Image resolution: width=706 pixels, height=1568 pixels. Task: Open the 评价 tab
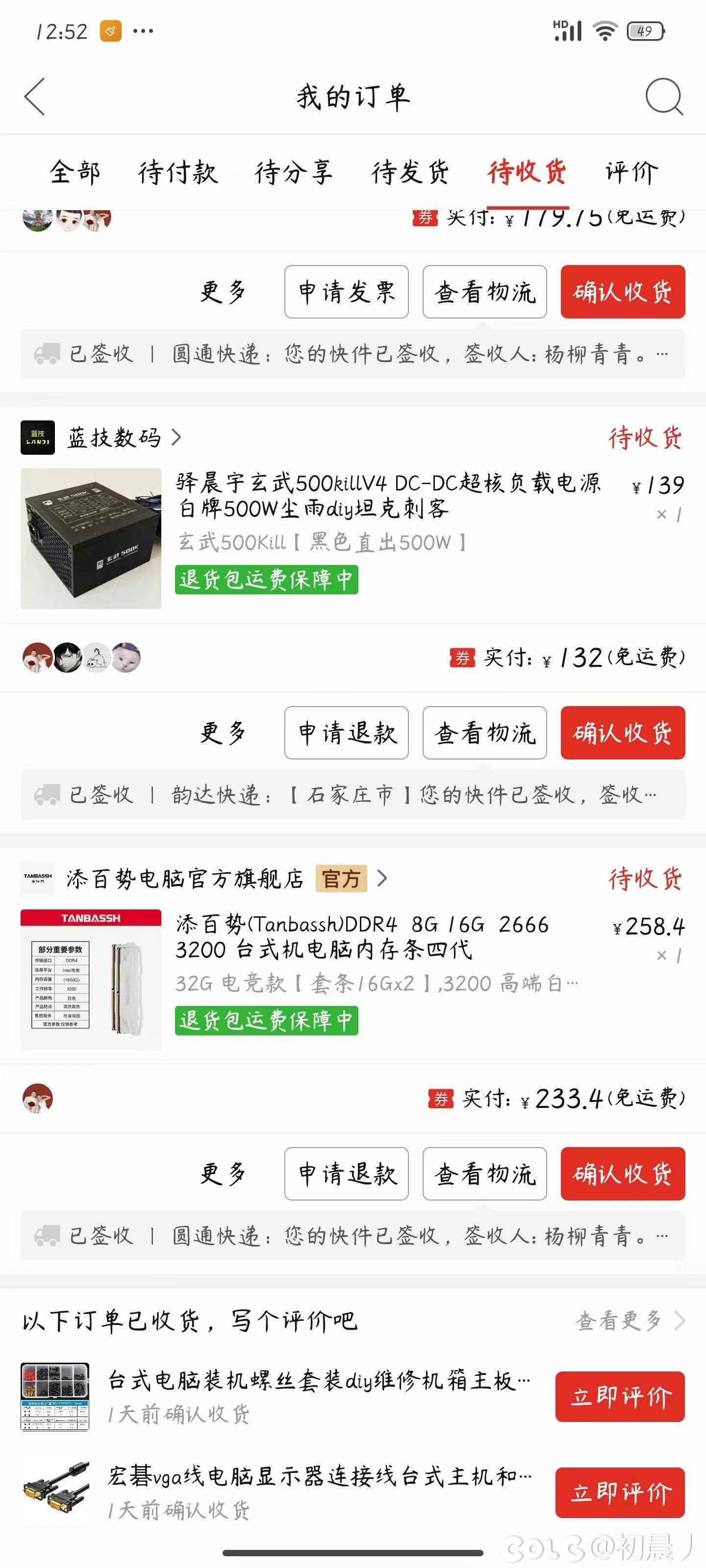click(x=631, y=172)
